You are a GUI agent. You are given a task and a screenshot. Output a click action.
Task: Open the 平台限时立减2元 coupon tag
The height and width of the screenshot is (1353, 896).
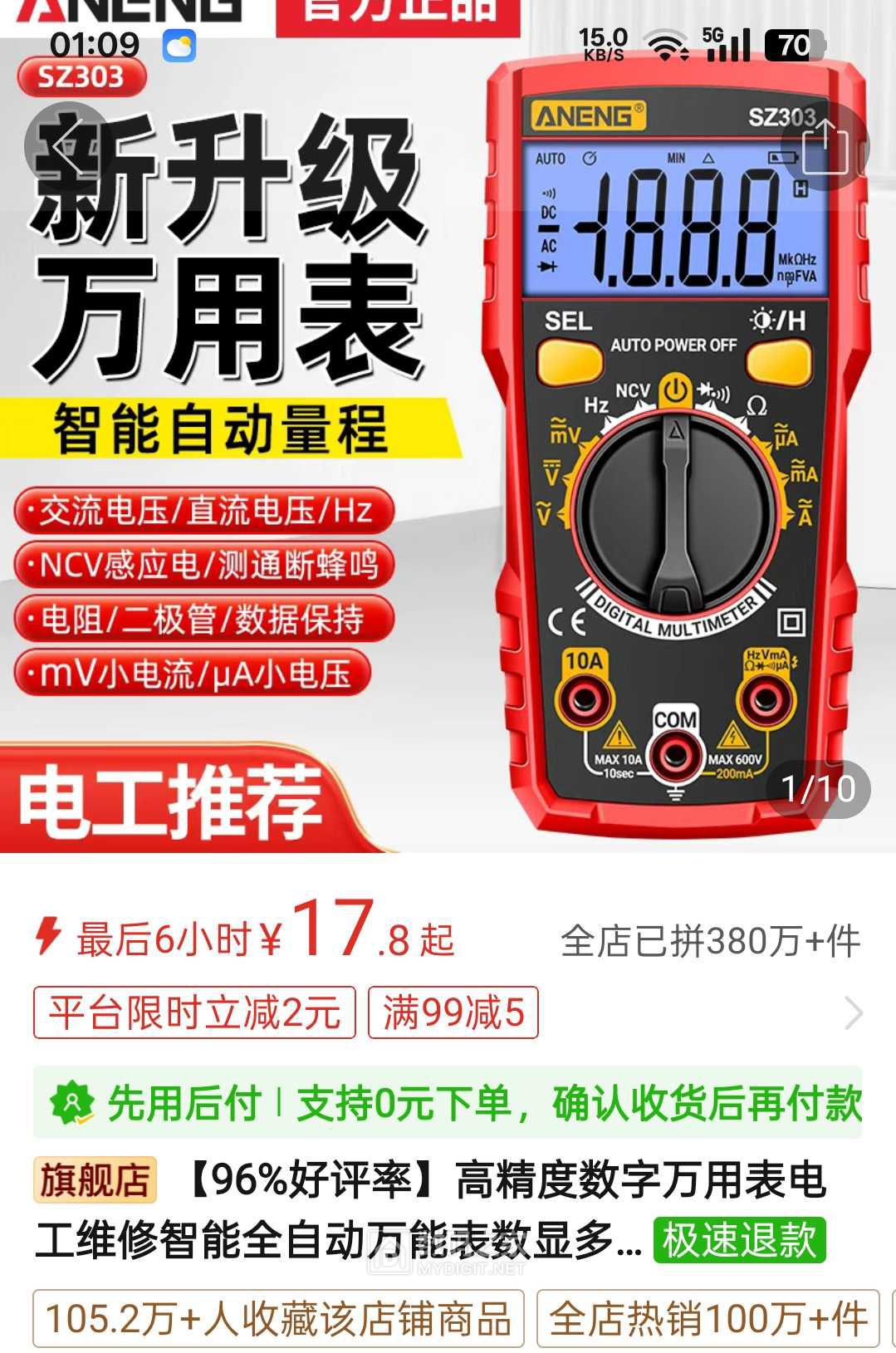194,1012
